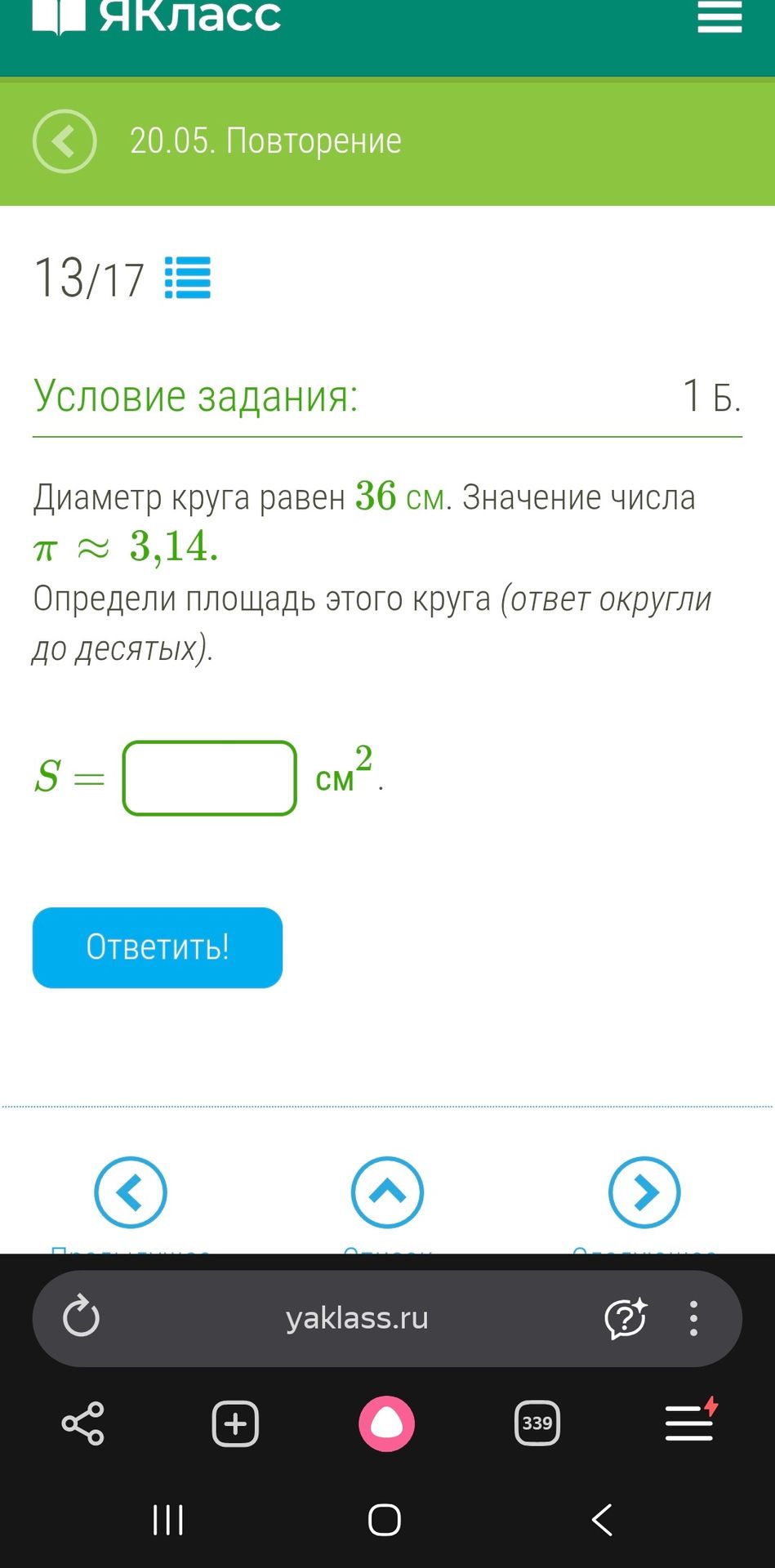The height and width of the screenshot is (1568, 775).
Task: Go to the next task arrow
Action: tap(644, 1192)
